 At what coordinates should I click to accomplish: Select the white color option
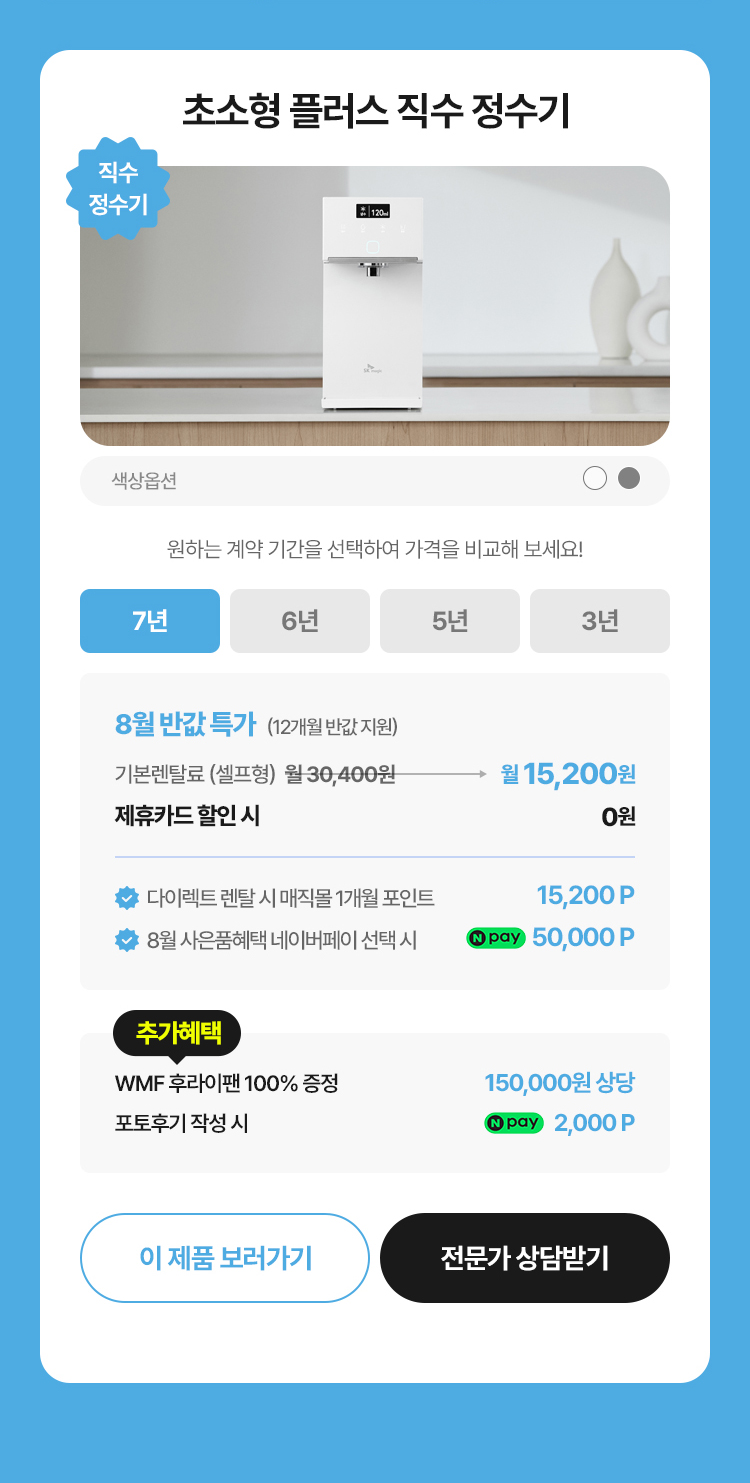(x=595, y=478)
